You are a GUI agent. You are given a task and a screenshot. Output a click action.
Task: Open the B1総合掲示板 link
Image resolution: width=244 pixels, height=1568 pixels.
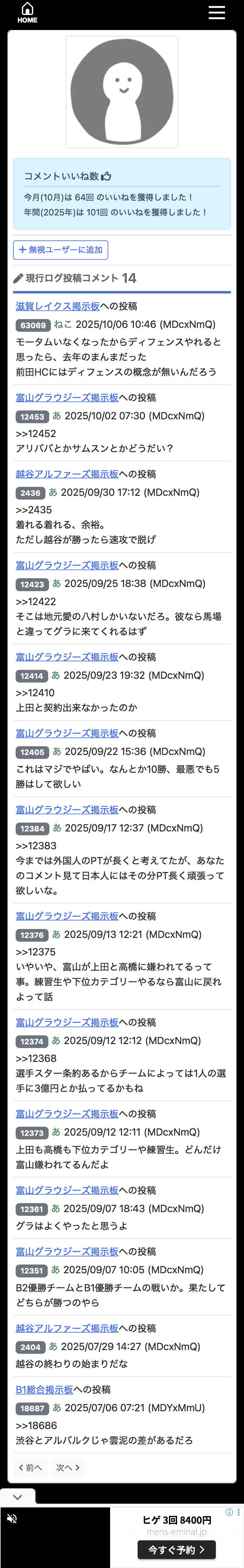pyautogui.click(x=44, y=1390)
